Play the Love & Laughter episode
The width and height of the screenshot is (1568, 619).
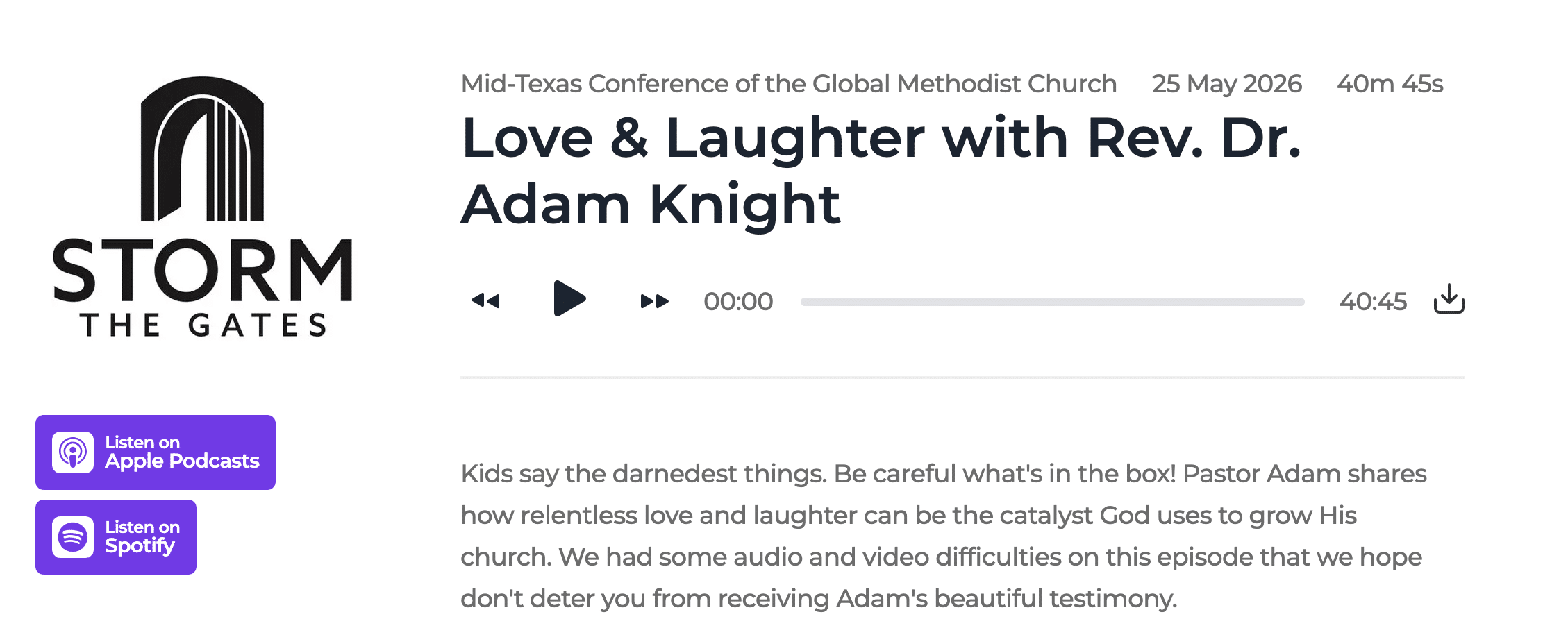569,299
